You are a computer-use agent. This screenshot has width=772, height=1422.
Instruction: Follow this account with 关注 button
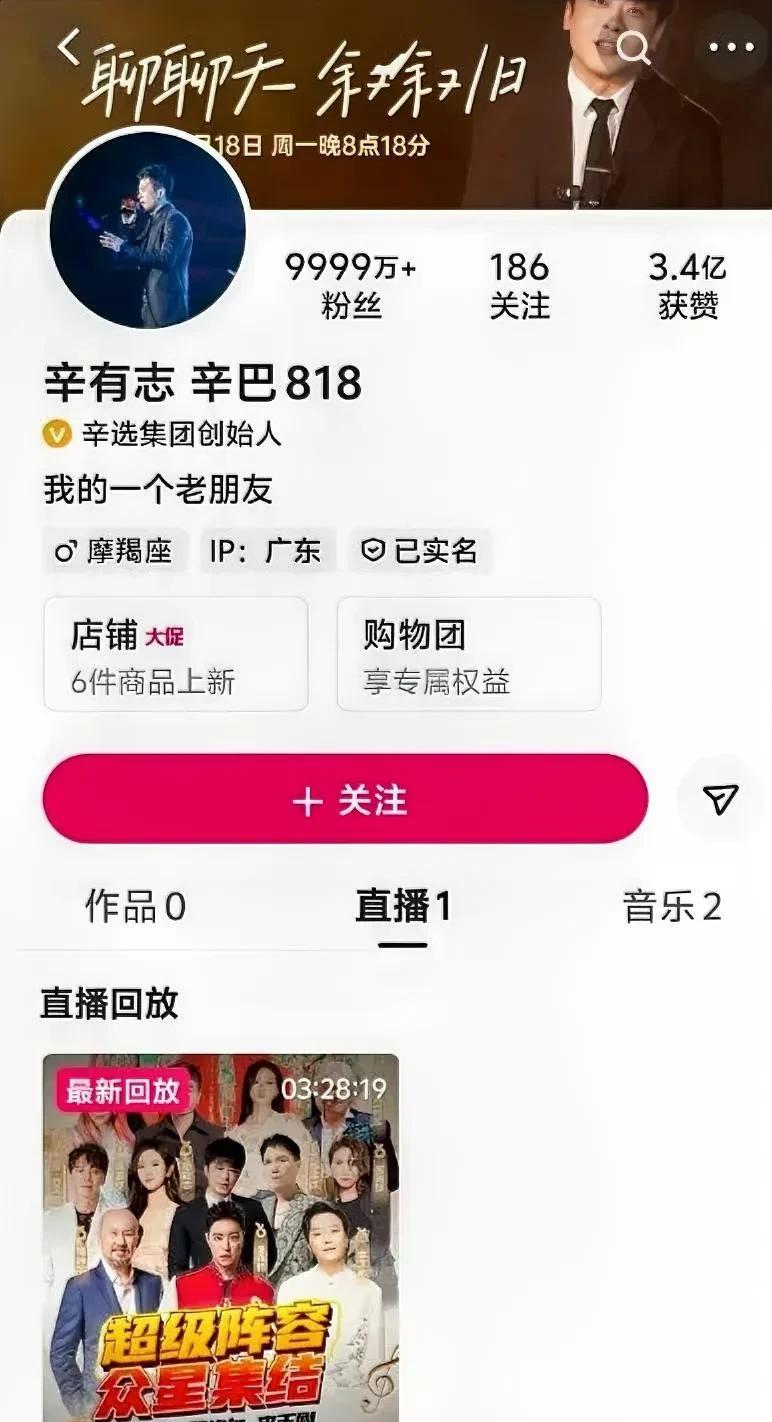pos(346,799)
